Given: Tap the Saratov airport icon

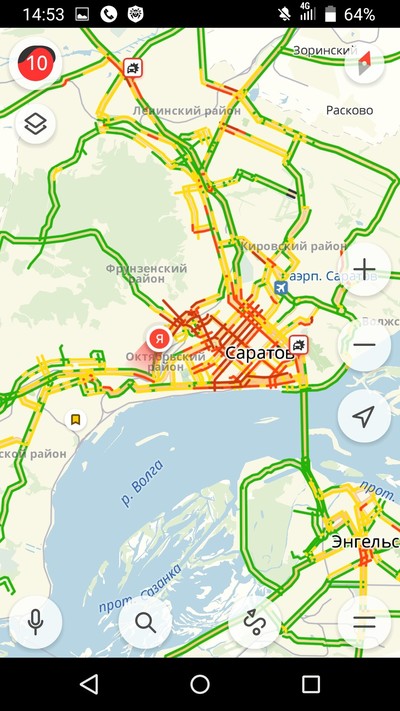Looking at the screenshot, I should click(281, 287).
